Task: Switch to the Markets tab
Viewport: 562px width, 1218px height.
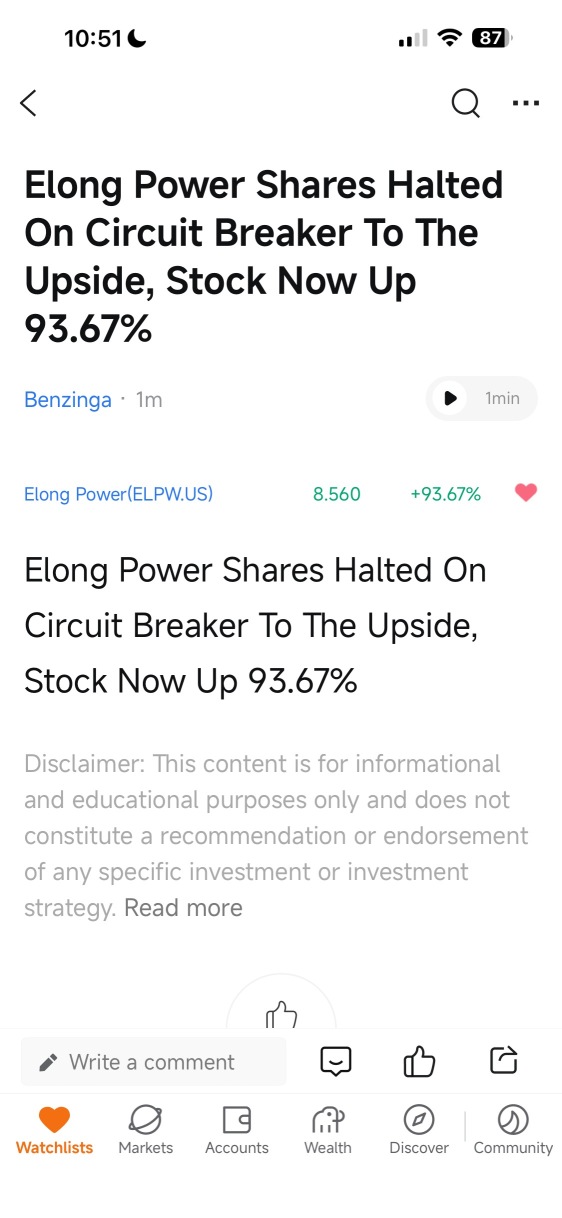Action: point(146,1130)
